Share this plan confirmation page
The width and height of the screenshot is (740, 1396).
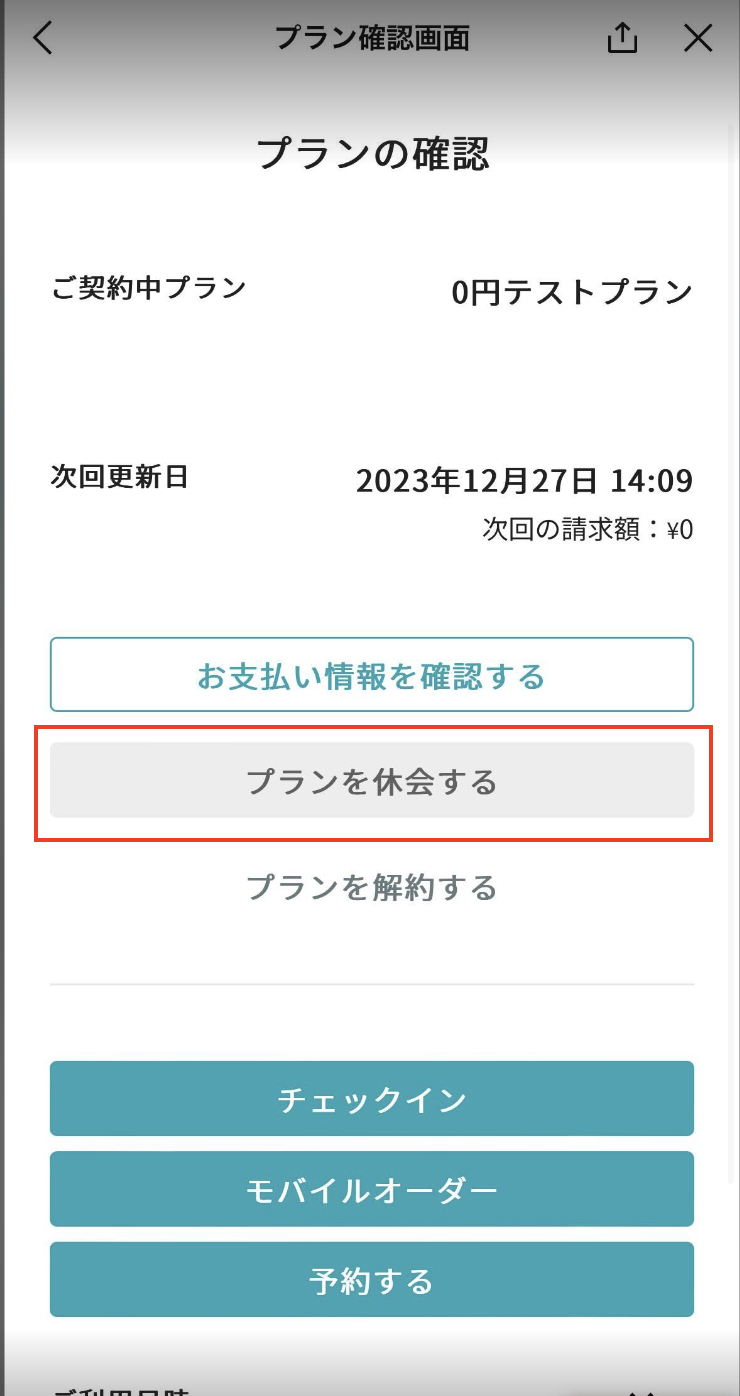pyautogui.click(x=622, y=38)
